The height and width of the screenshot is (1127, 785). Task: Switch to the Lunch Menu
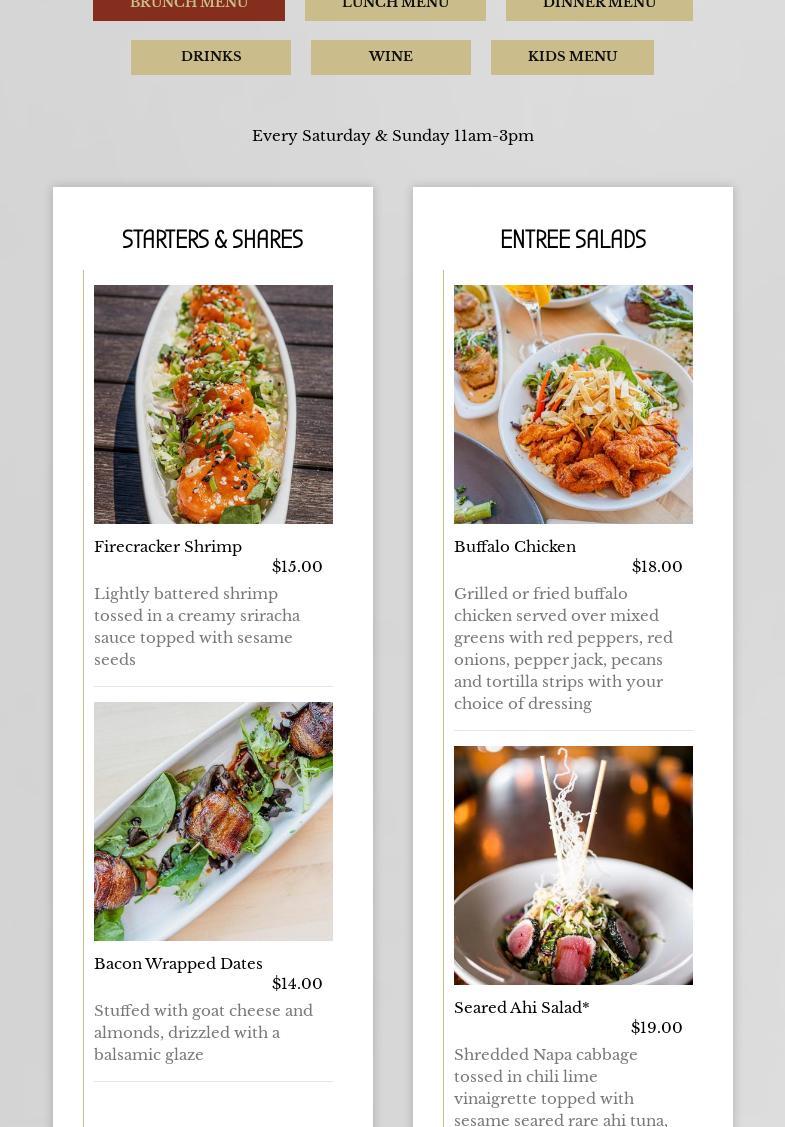pos(395,8)
